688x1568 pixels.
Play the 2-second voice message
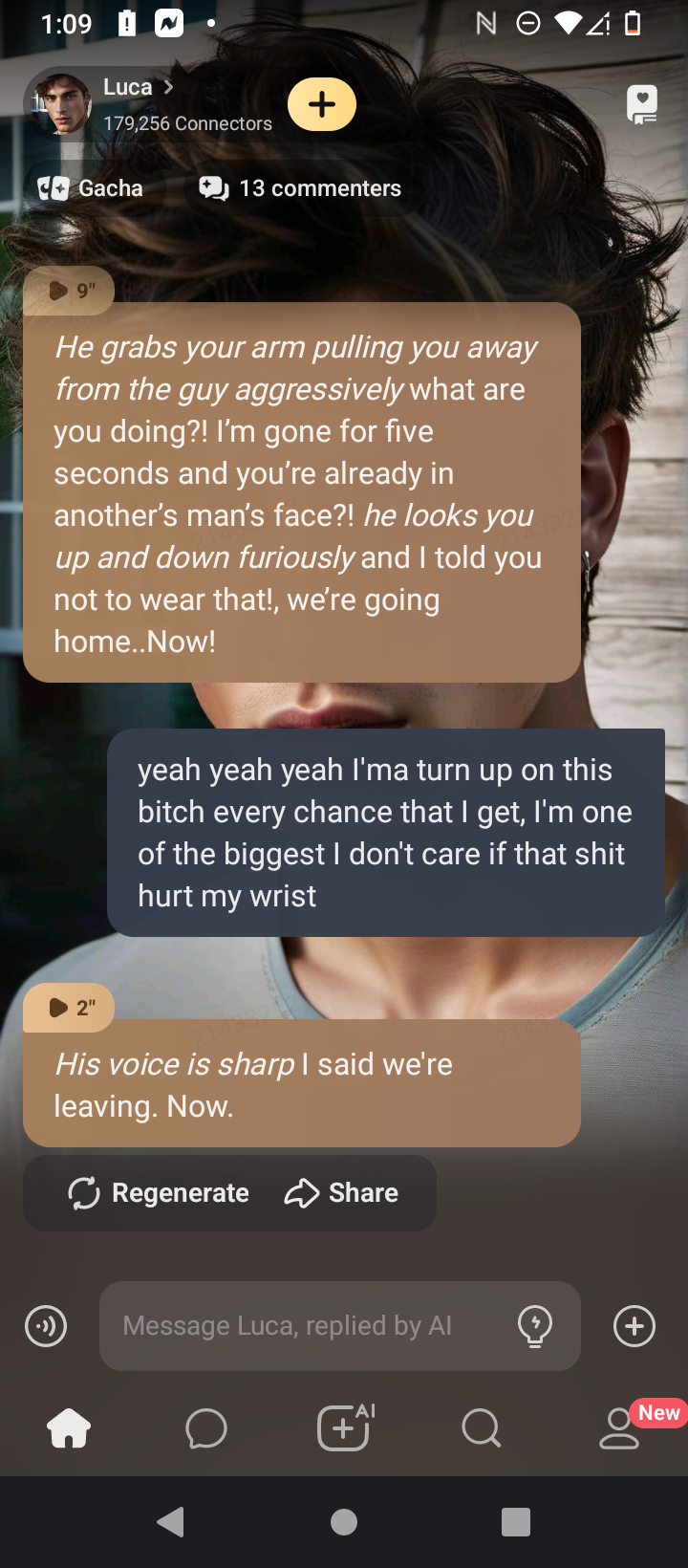[x=70, y=1008]
